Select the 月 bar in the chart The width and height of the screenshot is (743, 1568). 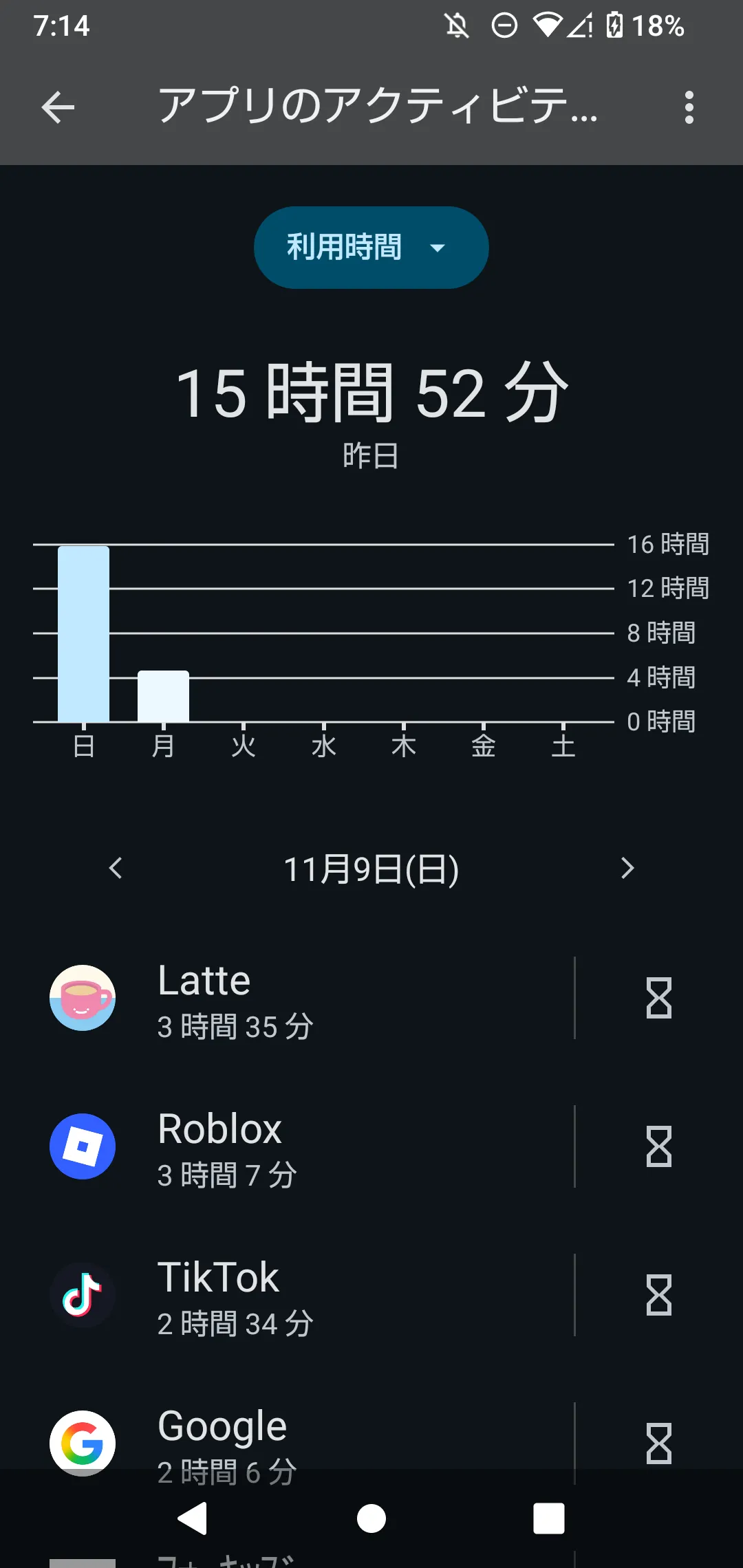[163, 696]
